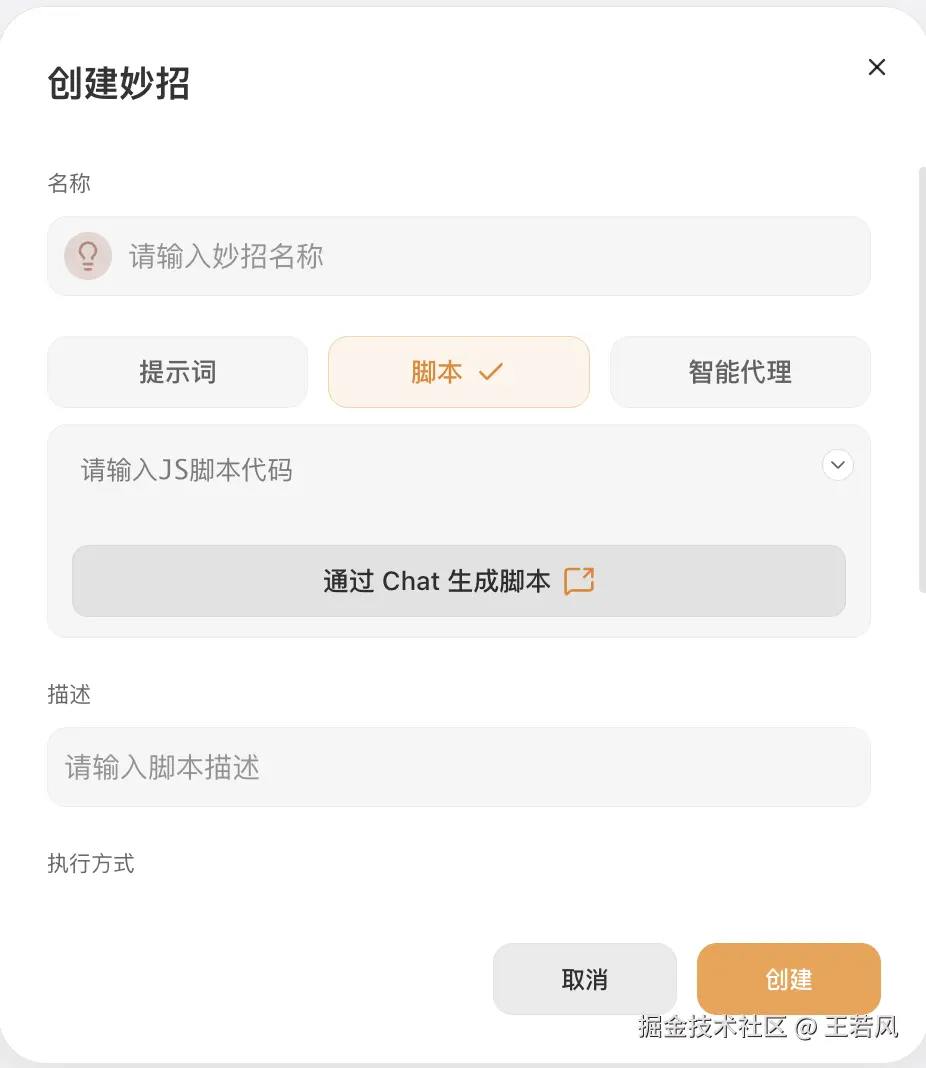The height and width of the screenshot is (1068, 926).
Task: Change the lightbulb icon for the 妙招
Action: tap(88, 256)
